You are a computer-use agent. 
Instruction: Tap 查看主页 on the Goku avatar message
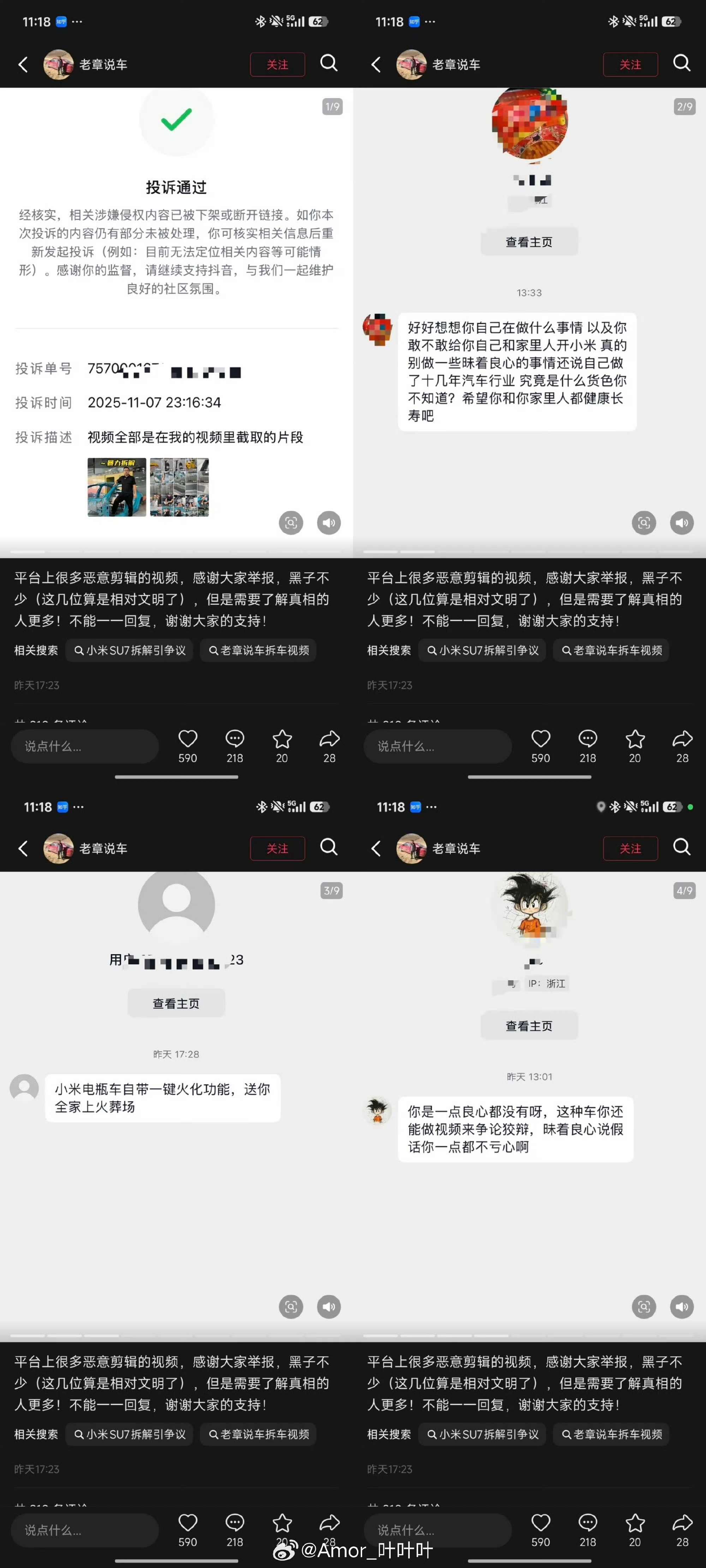529,1025
